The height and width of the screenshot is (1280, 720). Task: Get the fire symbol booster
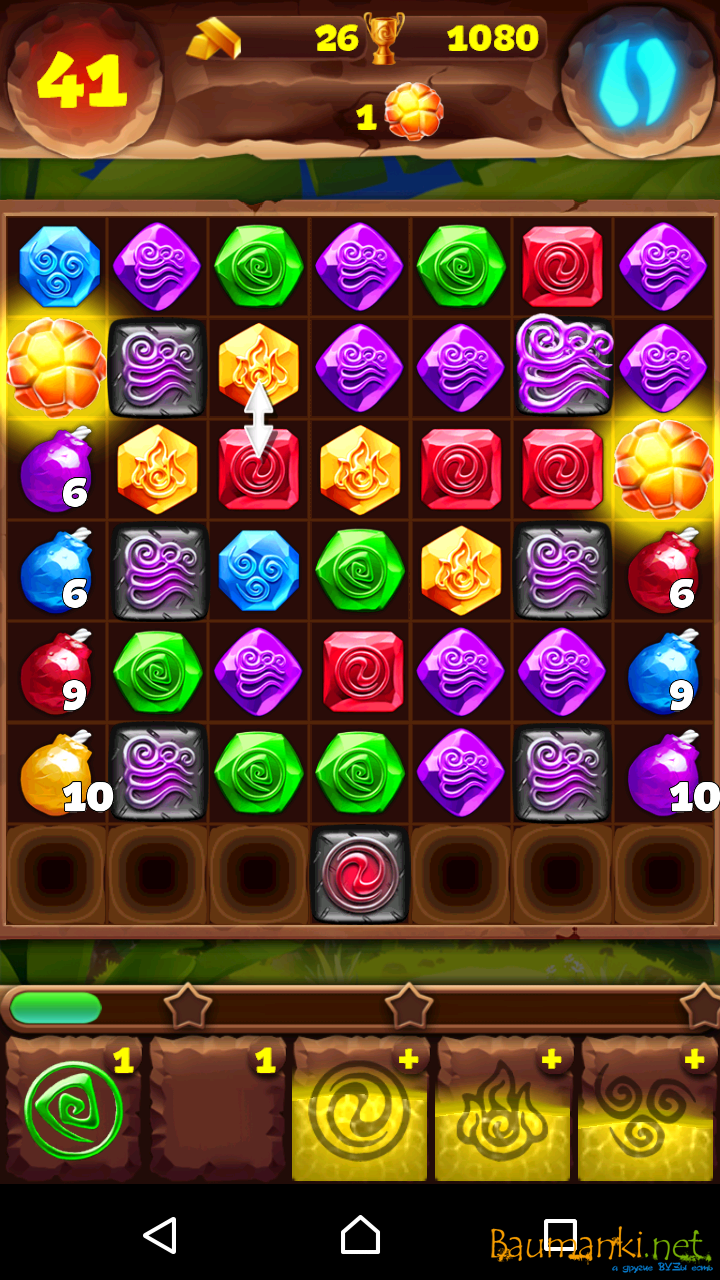[x=503, y=1110]
